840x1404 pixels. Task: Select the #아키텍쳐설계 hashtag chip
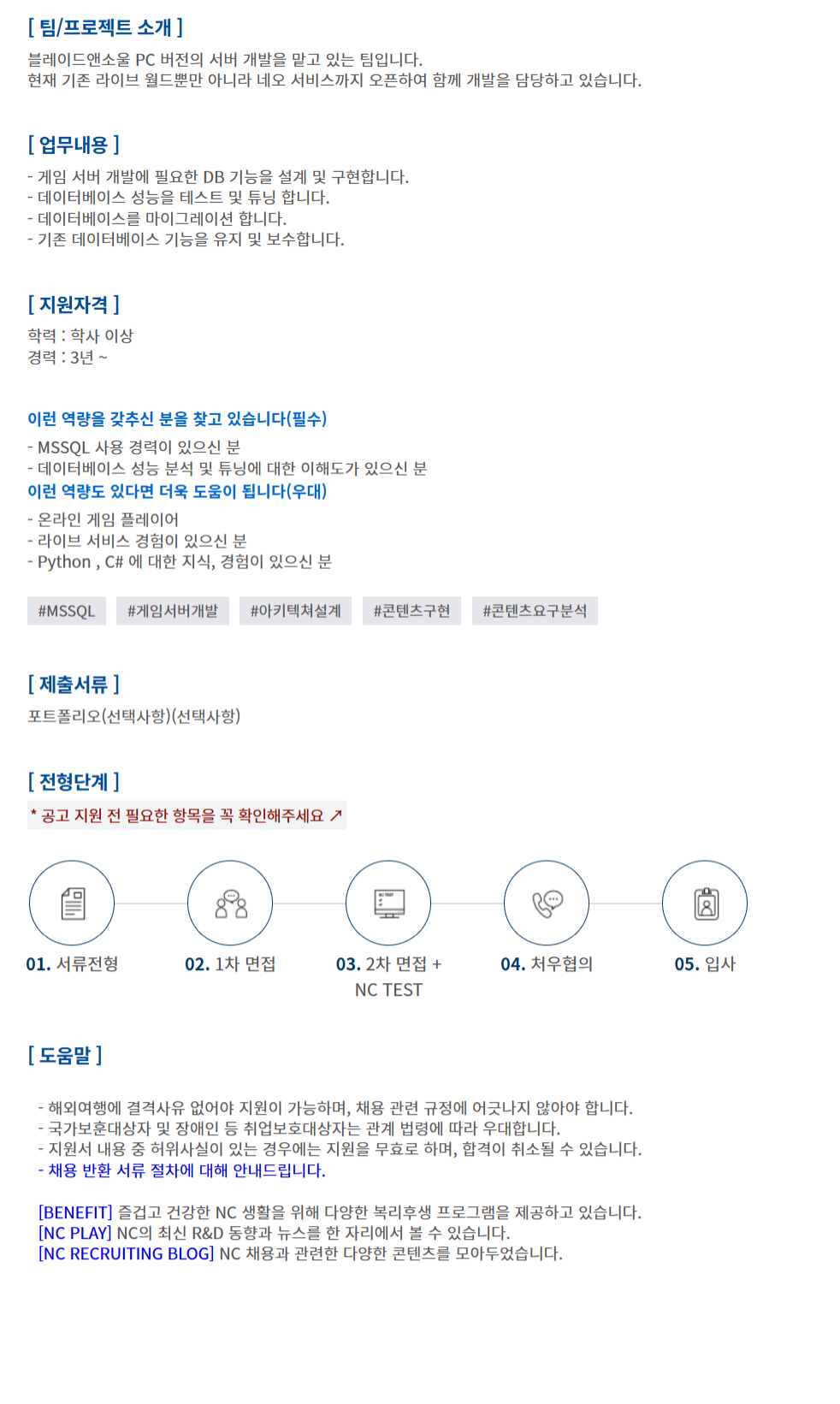click(x=295, y=611)
